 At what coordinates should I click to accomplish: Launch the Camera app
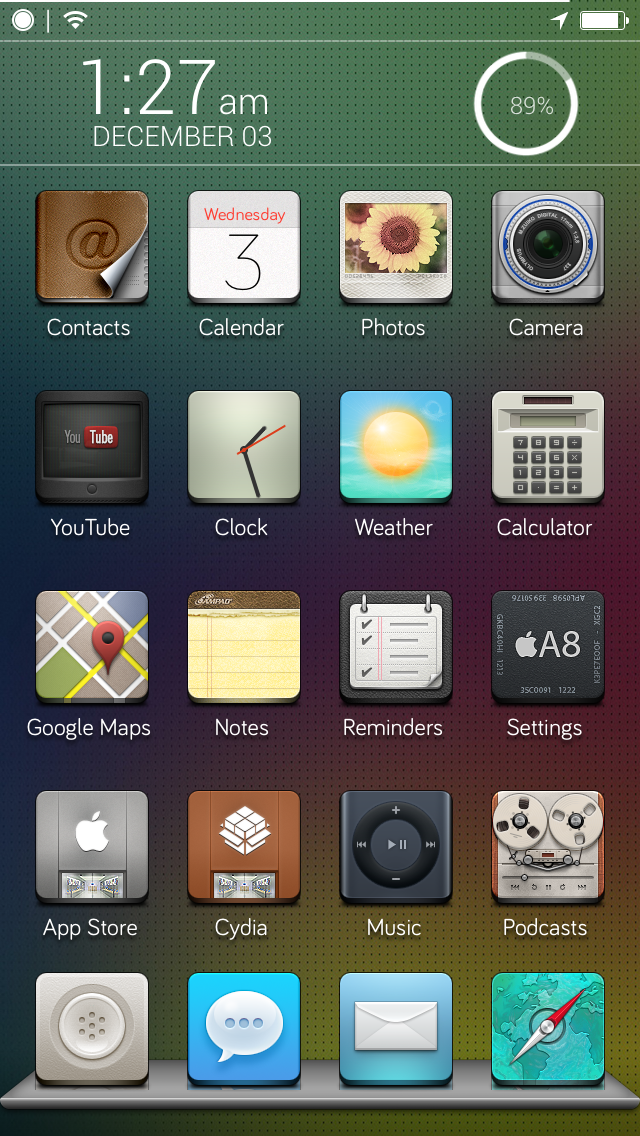pos(548,246)
